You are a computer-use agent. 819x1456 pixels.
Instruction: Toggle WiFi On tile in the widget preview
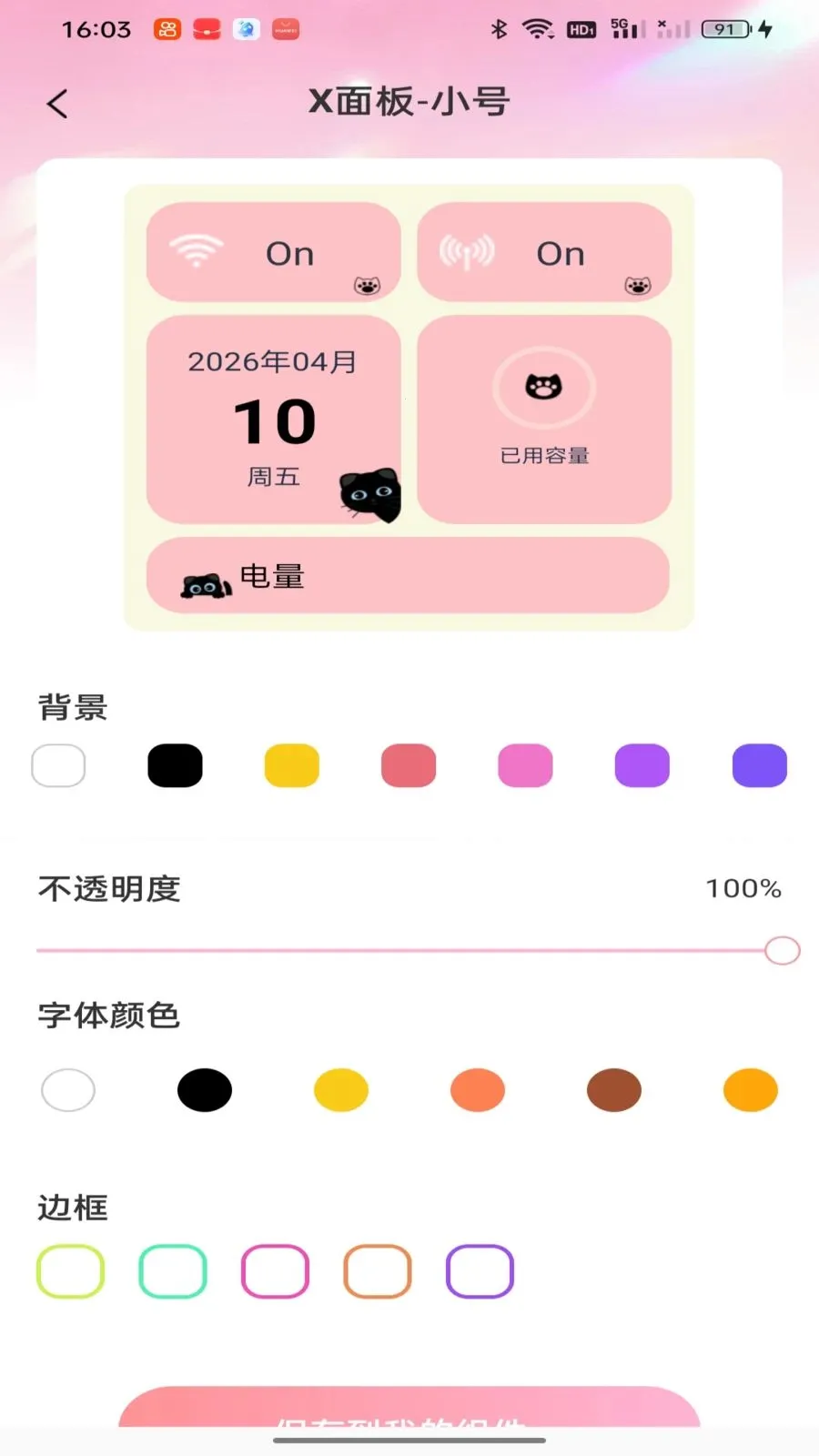coord(273,251)
